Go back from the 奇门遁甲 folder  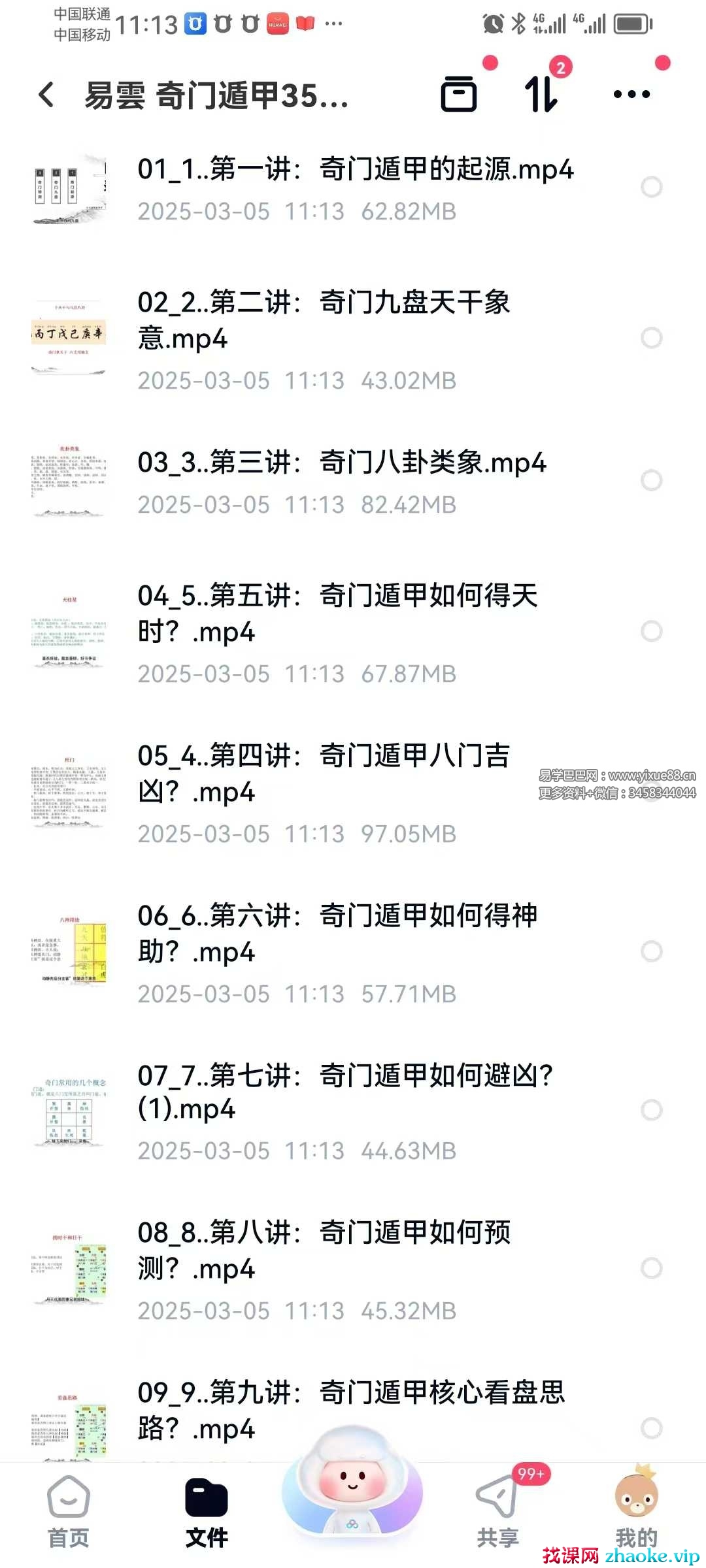pos(46,95)
